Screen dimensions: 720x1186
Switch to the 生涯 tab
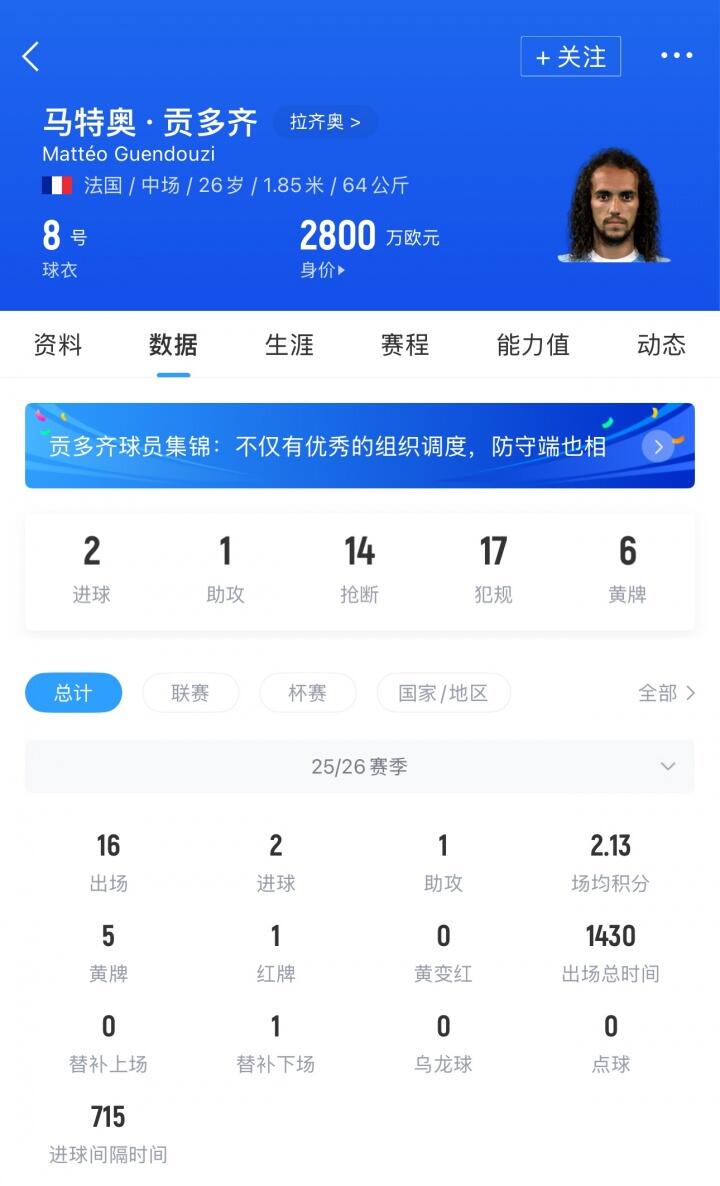(289, 345)
